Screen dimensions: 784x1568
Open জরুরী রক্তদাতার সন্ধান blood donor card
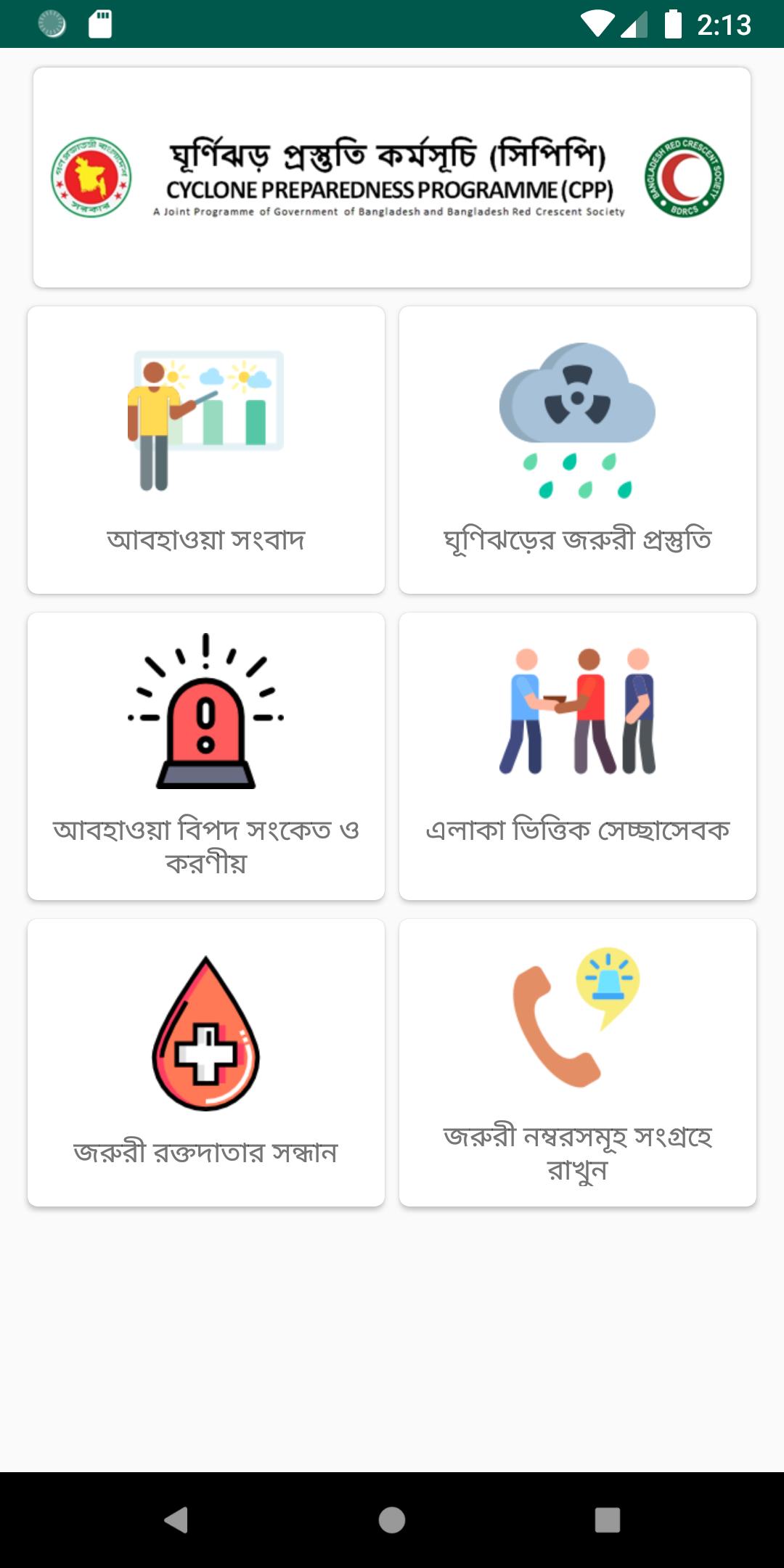point(206,1063)
